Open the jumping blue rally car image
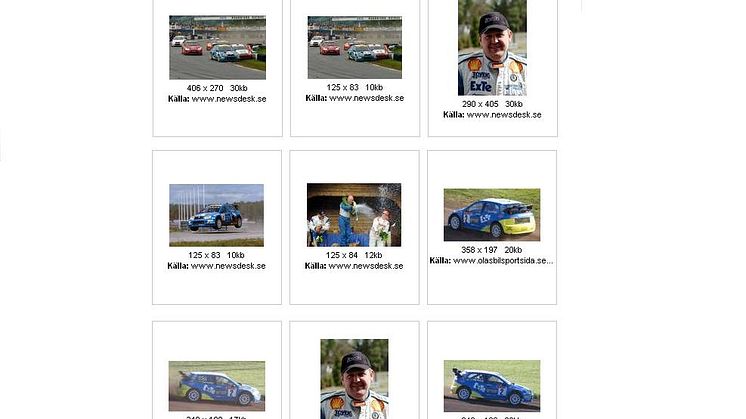This screenshot has width=746, height=419. (x=216, y=215)
